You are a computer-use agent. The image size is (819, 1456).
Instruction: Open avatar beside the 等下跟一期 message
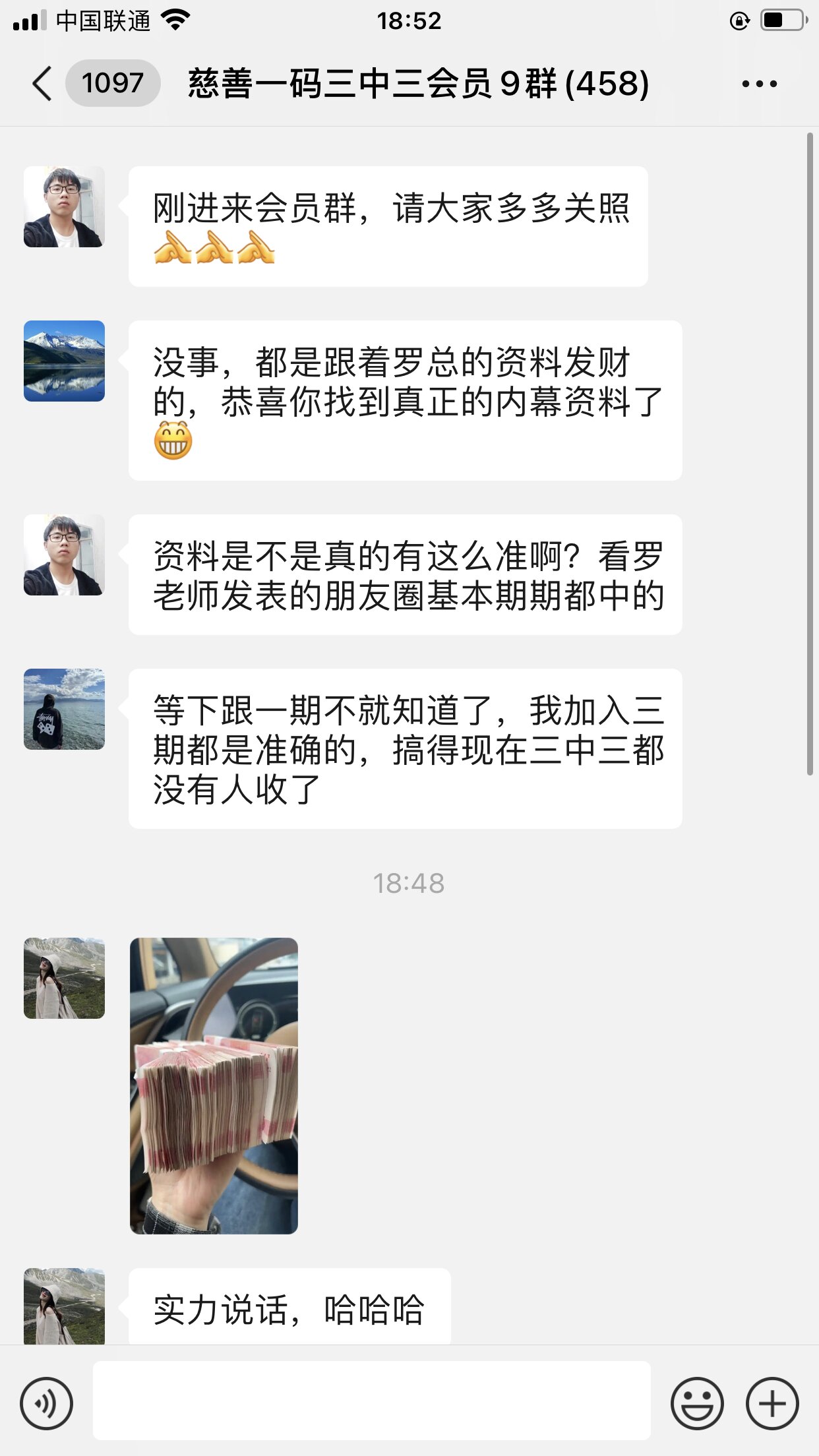coord(64,709)
